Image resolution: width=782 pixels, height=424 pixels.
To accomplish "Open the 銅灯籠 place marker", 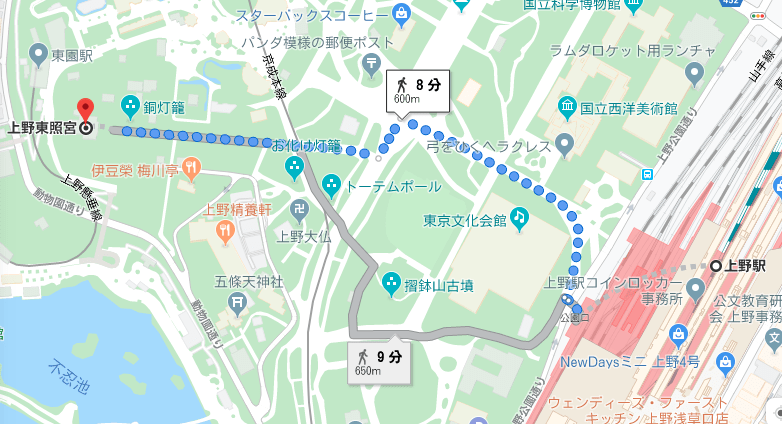I will [130, 105].
